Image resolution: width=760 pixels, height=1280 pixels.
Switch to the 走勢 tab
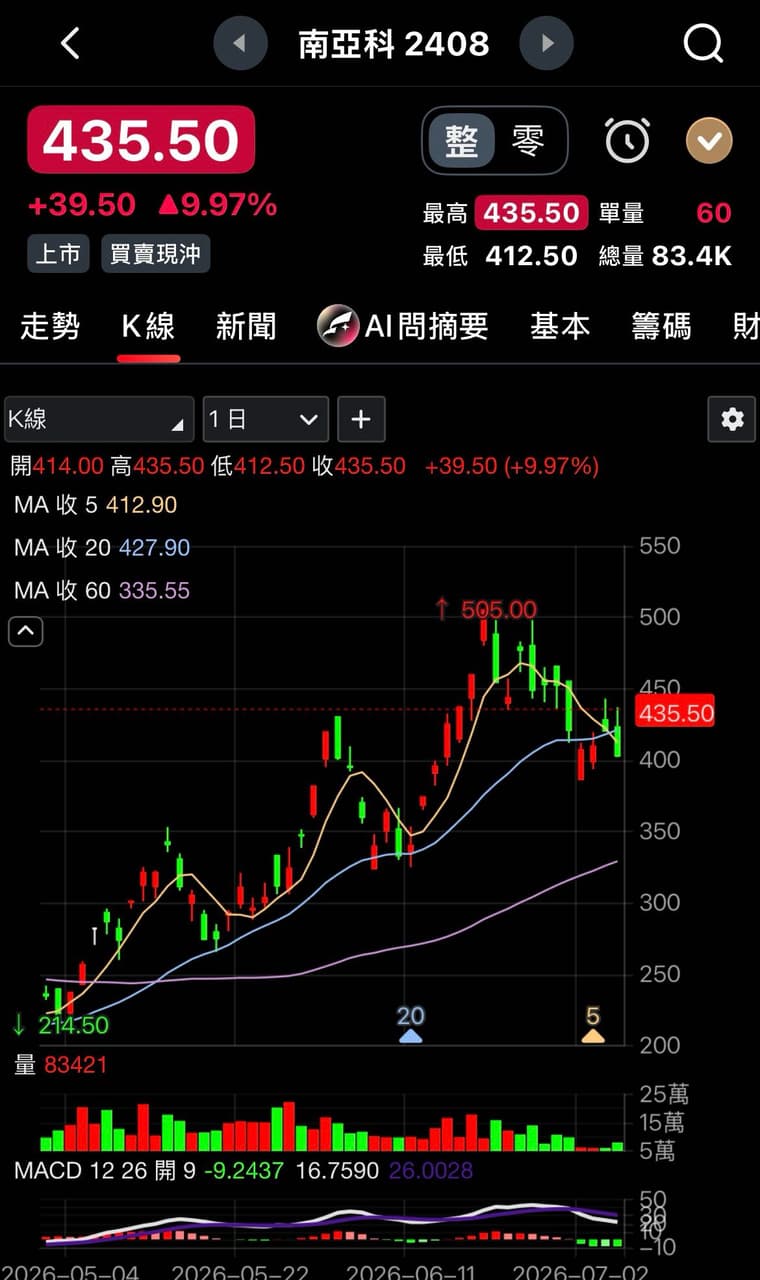pos(50,326)
